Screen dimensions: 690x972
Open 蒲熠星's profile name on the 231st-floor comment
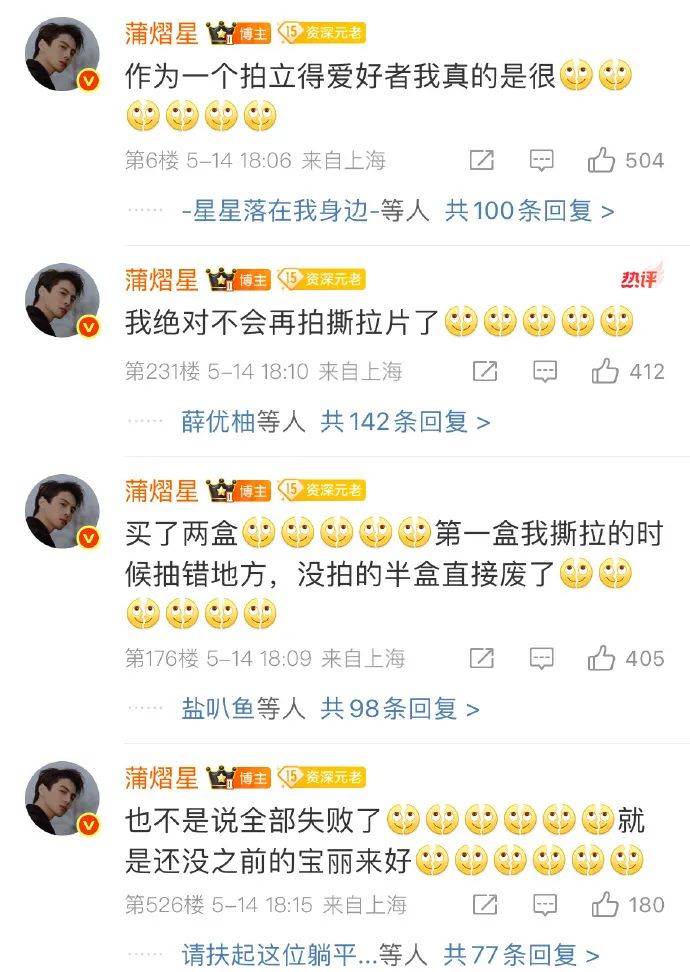(x=161, y=277)
